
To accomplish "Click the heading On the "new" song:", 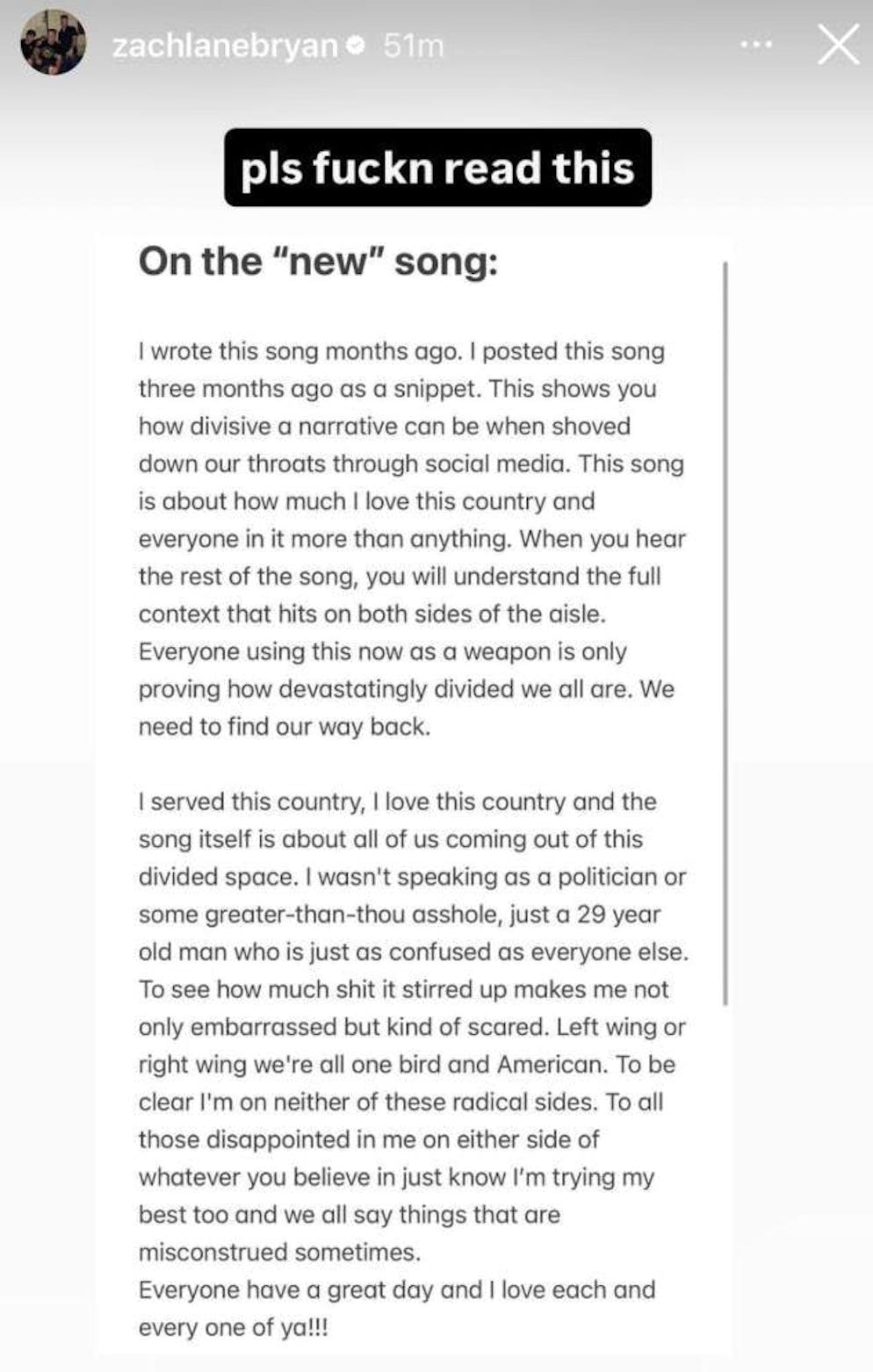I will pos(319,262).
